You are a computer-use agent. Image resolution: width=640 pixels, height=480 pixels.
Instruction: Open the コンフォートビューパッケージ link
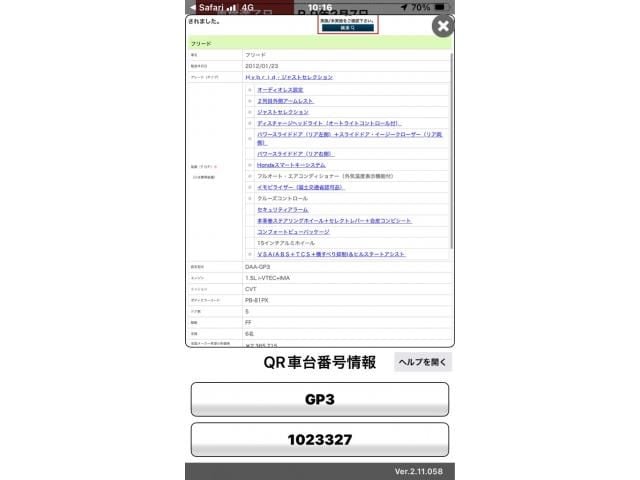point(292,231)
